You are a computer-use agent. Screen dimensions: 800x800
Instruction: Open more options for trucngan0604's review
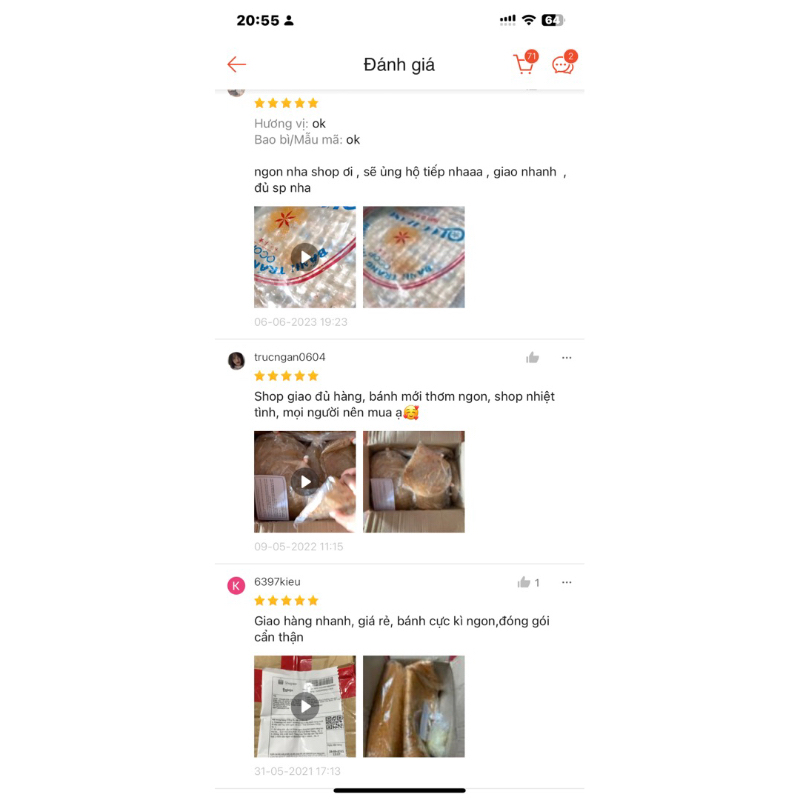[x=566, y=358]
